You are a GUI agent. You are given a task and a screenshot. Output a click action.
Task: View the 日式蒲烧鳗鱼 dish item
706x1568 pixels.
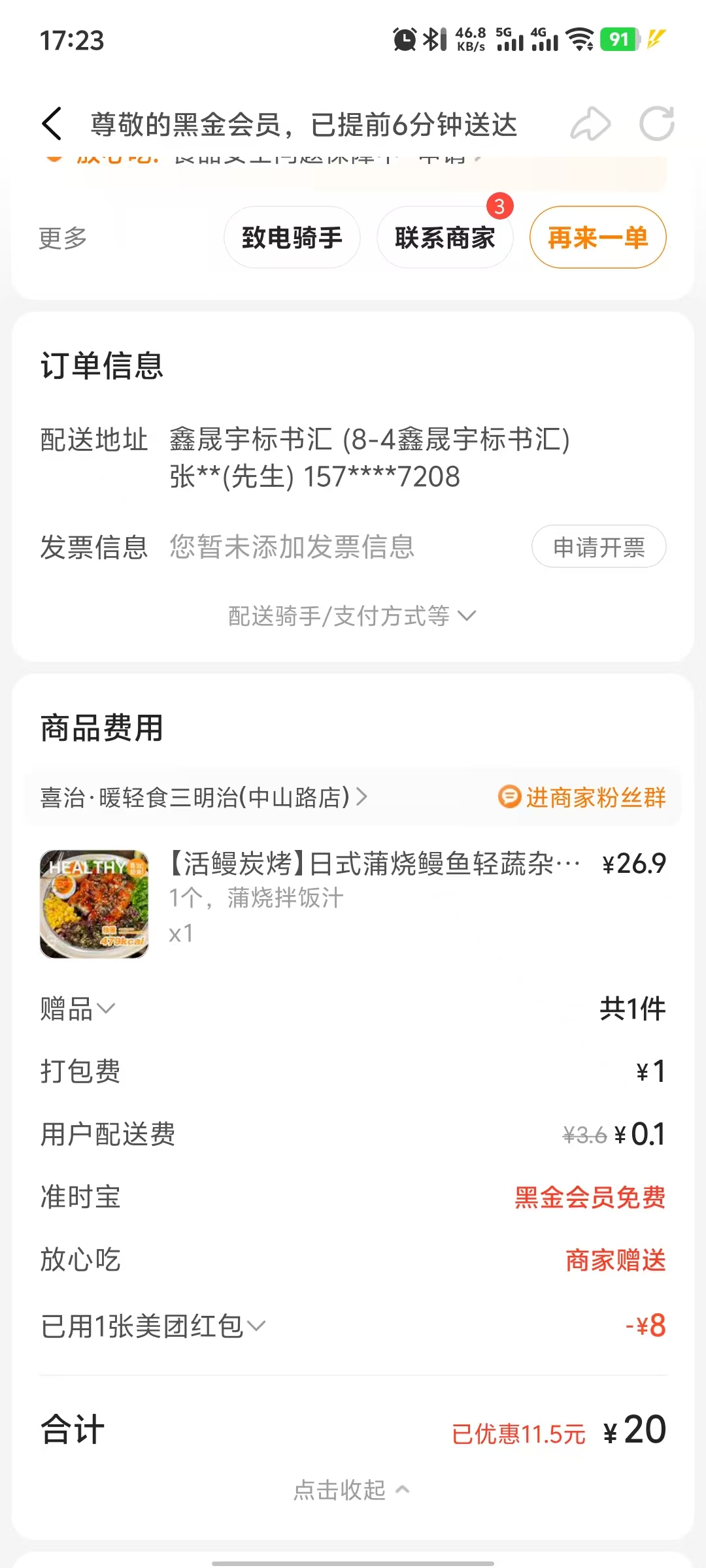[x=373, y=864]
